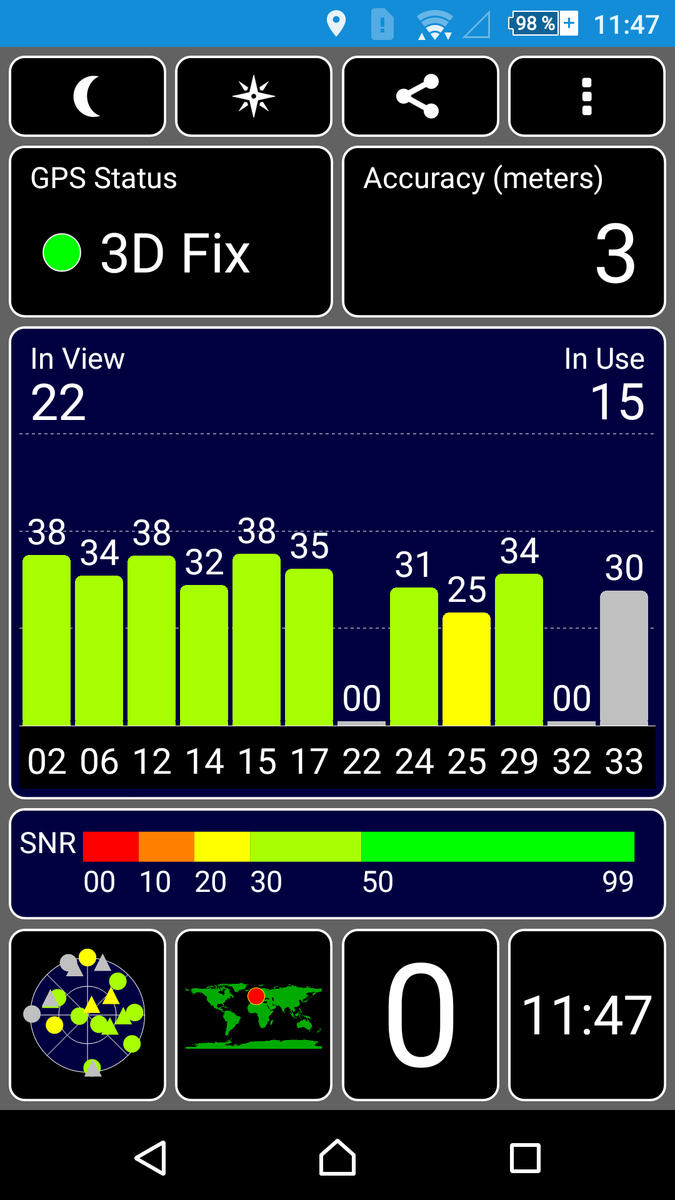Go back using the system back button
Image resolution: width=675 pixels, height=1200 pixels.
click(x=150, y=1157)
